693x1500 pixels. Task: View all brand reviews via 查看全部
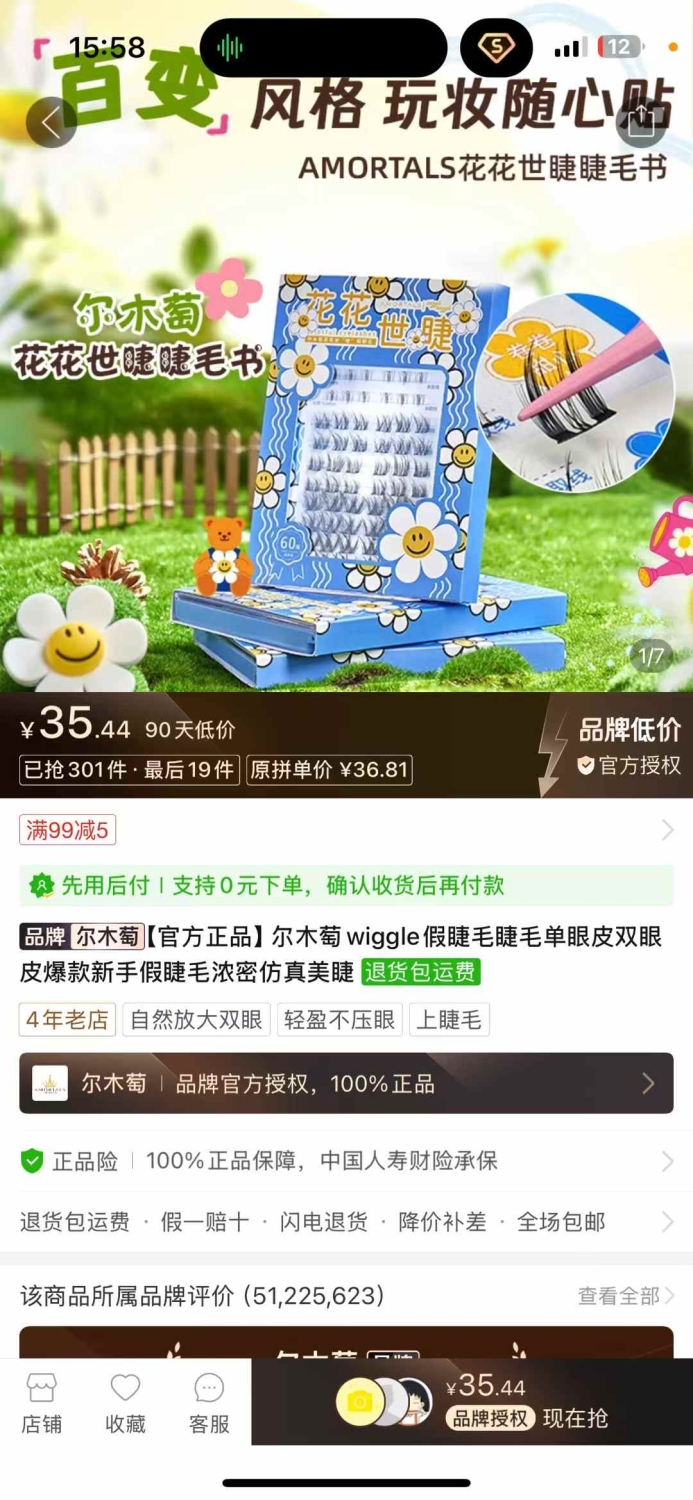[x=626, y=1296]
